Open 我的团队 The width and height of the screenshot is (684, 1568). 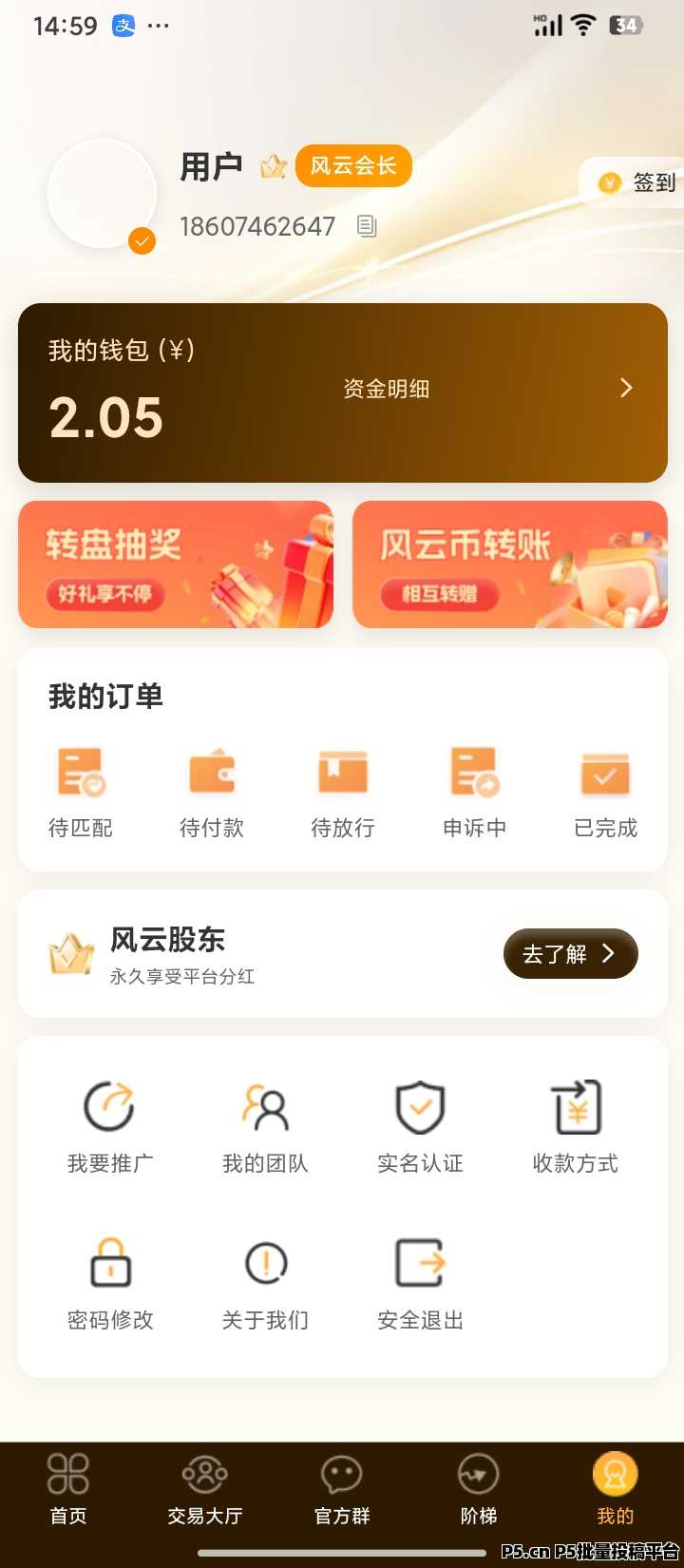(265, 1127)
